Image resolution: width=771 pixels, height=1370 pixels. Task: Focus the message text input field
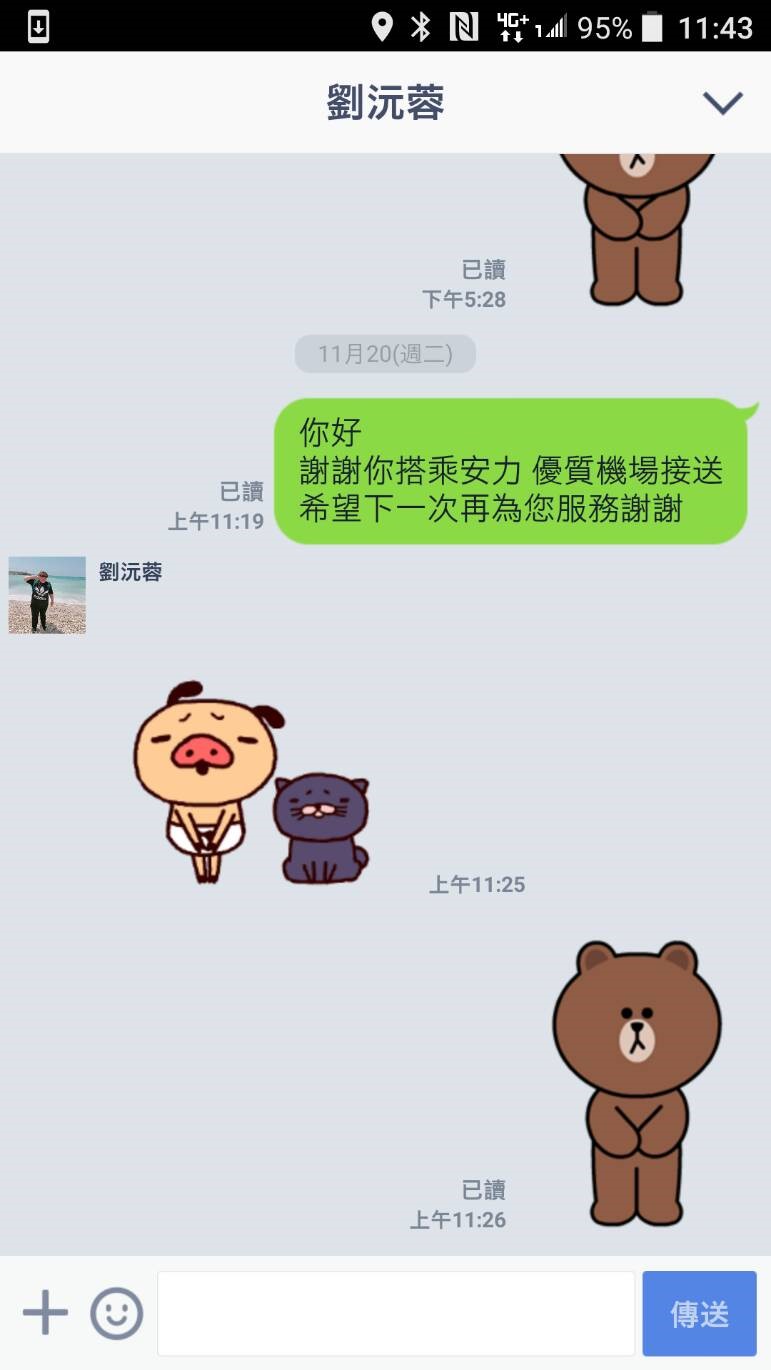coord(396,1313)
